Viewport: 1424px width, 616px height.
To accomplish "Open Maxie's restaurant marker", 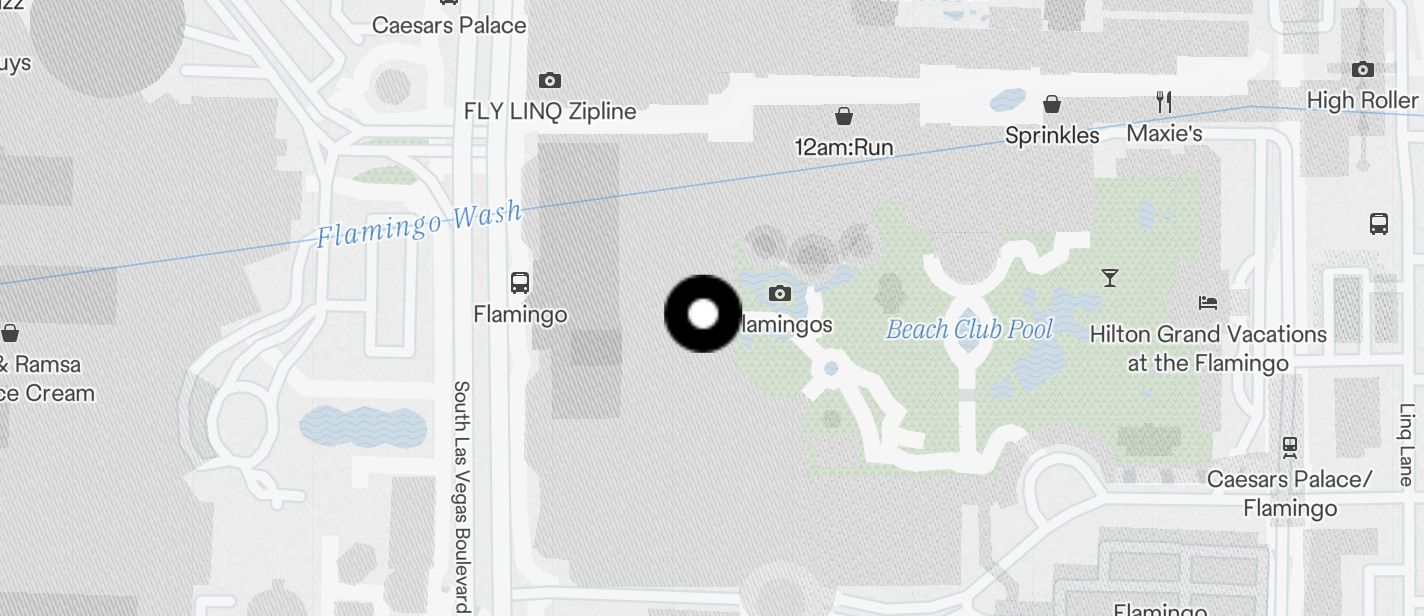I will 1163,102.
